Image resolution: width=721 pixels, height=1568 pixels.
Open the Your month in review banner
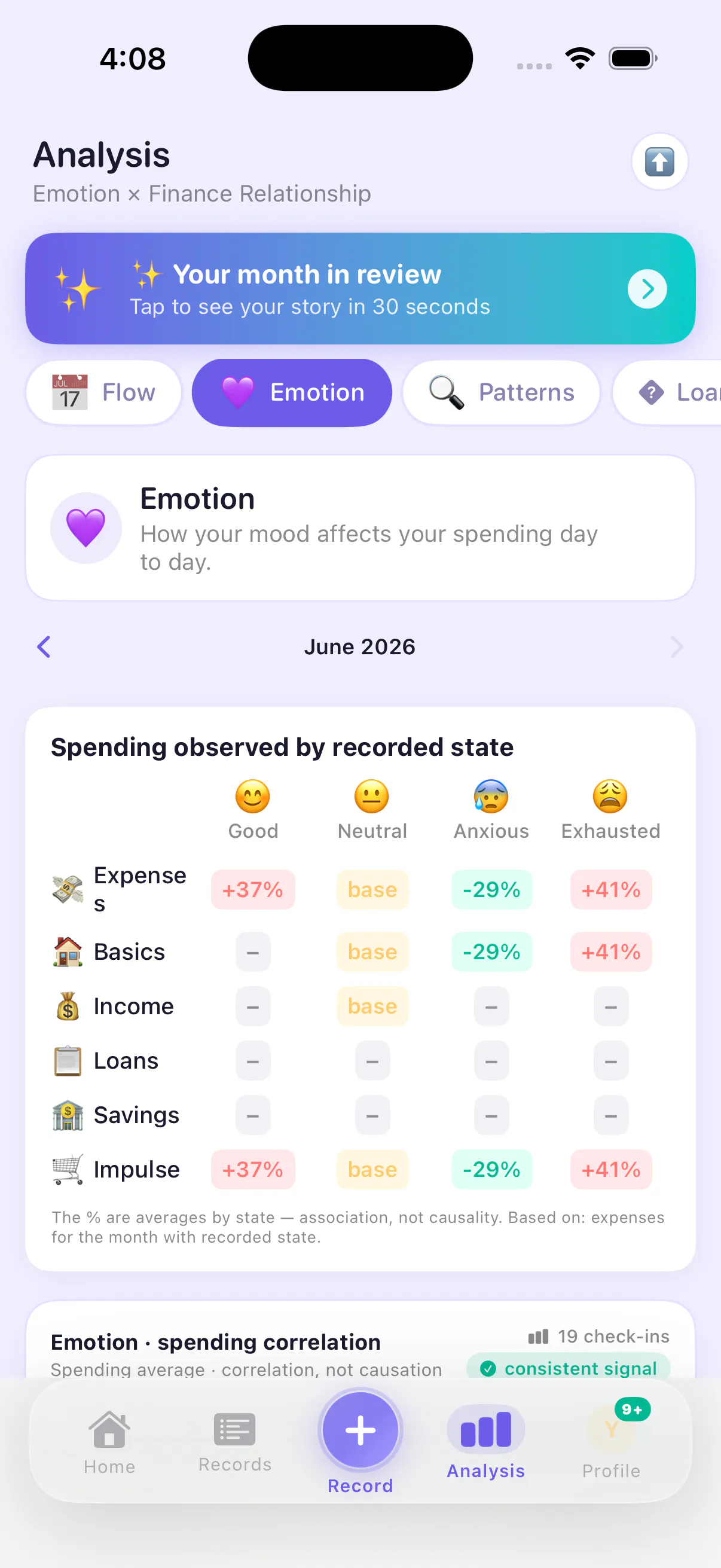pos(360,288)
